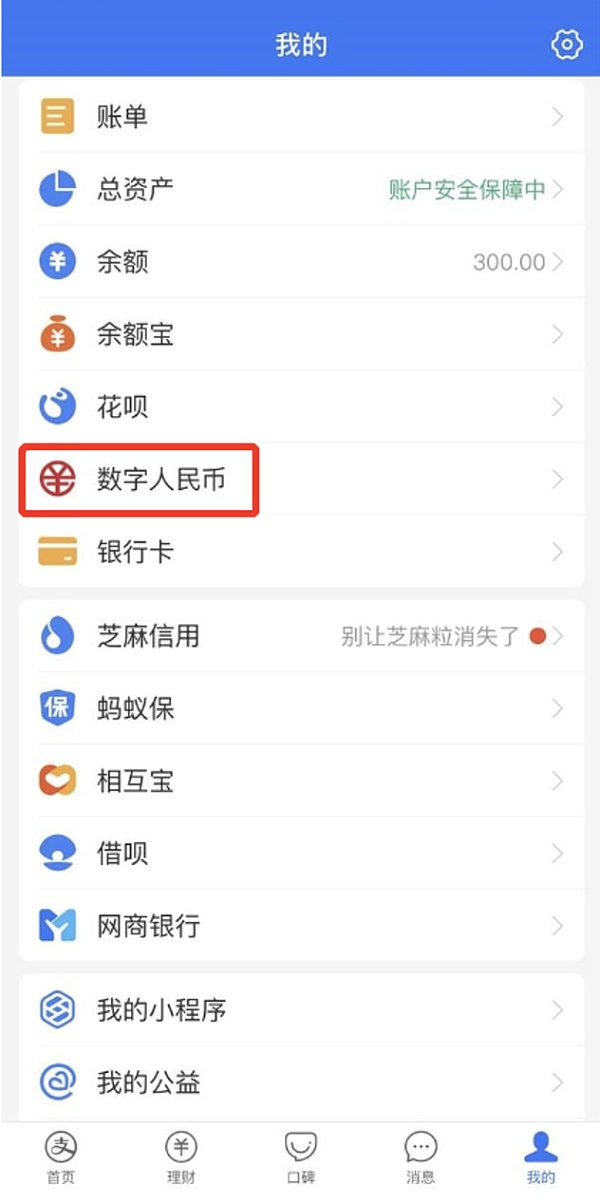
Task: View 我的公益
Action: pos(300,1082)
